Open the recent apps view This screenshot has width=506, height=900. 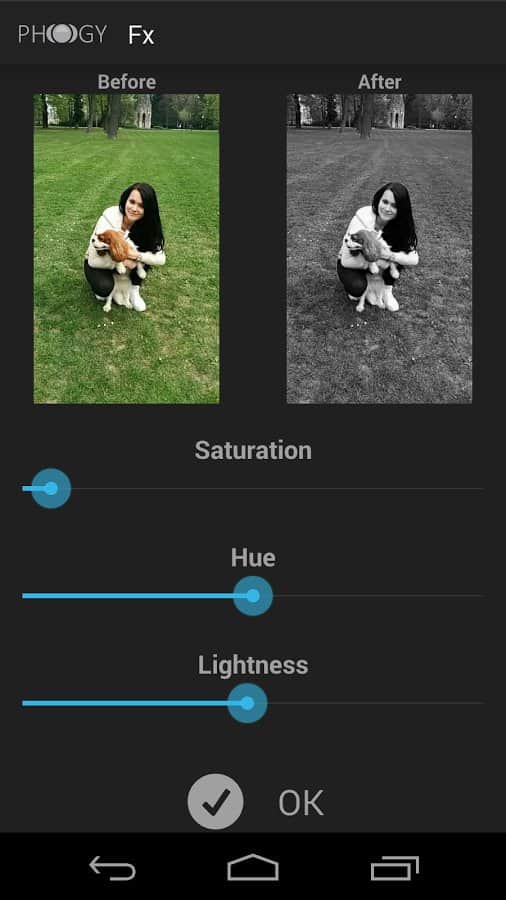point(395,867)
